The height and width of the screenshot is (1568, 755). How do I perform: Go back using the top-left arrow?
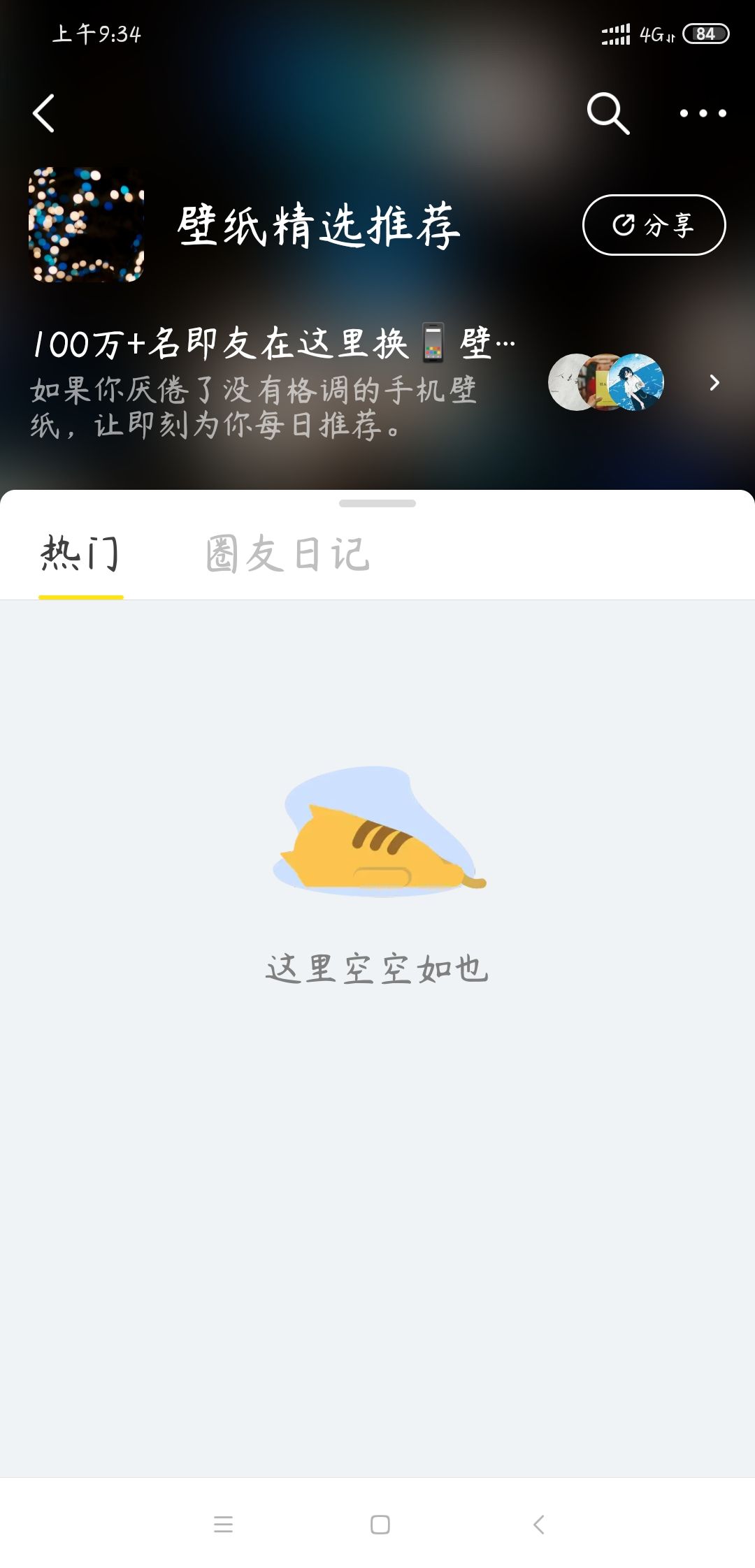coord(43,113)
